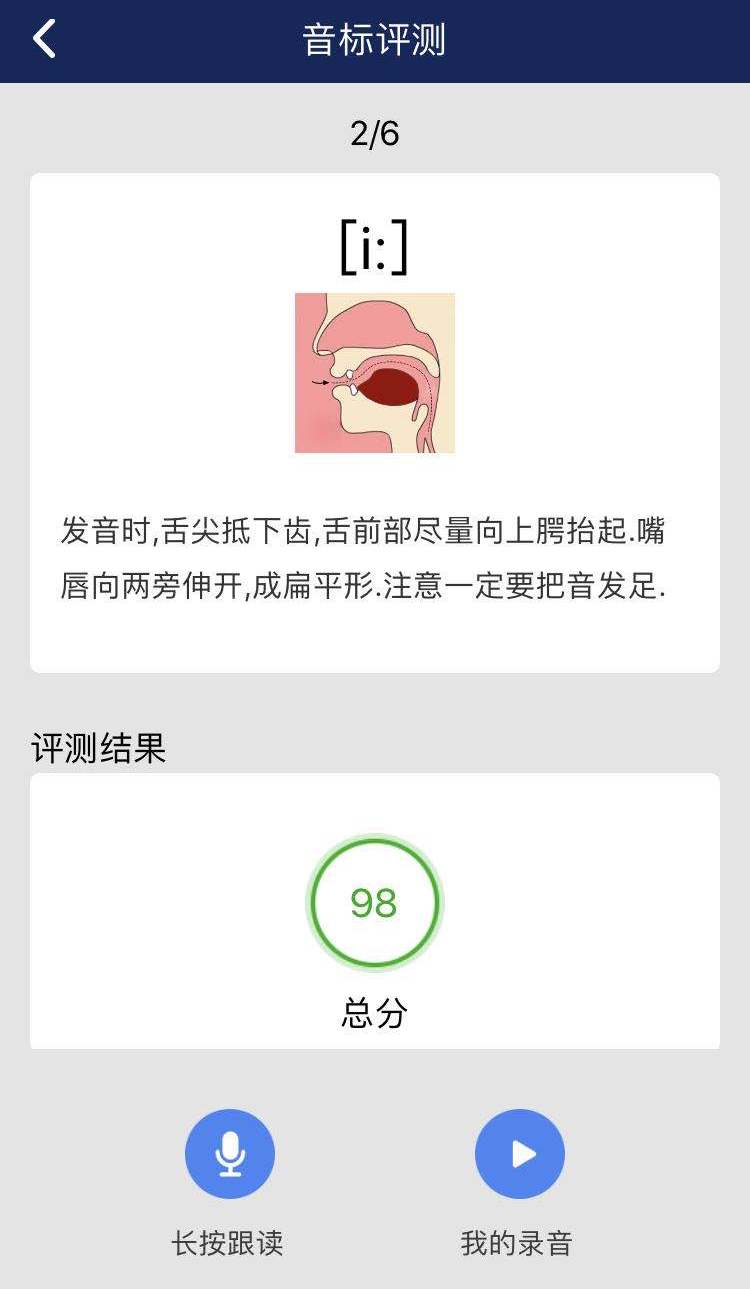Go back from 音标评测 screen

44,40
